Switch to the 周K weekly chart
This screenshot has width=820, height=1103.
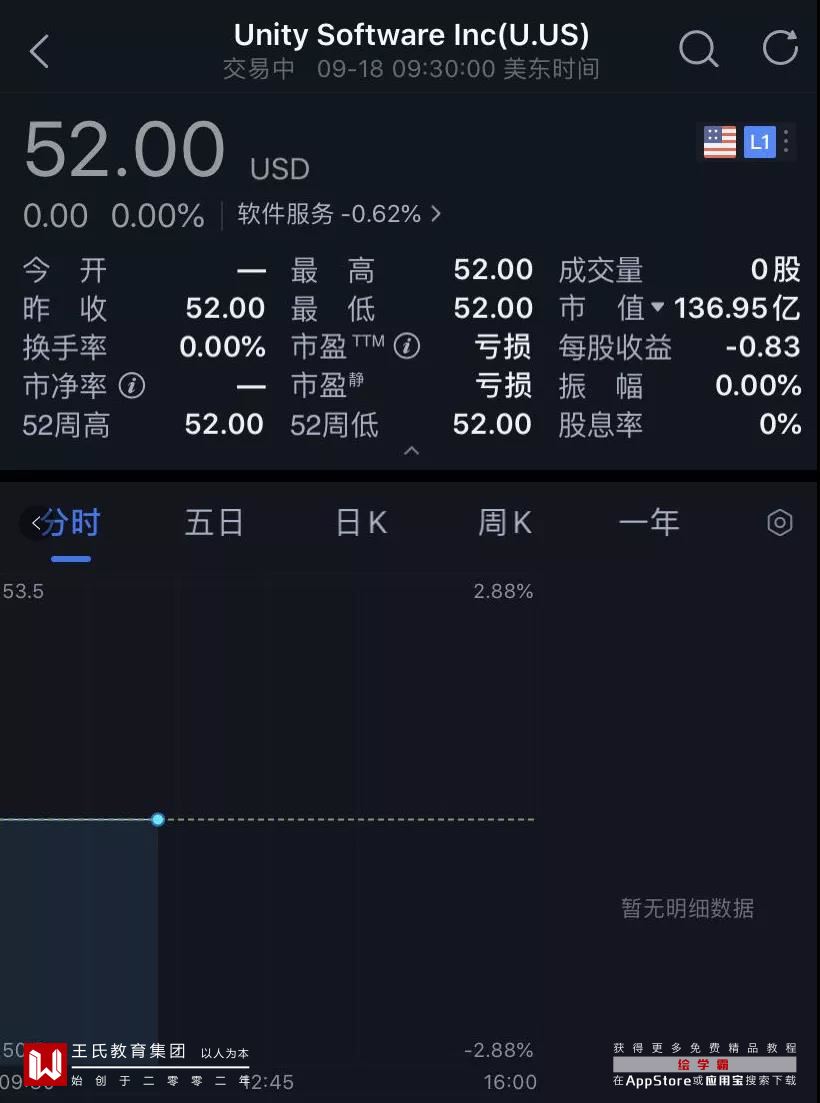click(503, 522)
